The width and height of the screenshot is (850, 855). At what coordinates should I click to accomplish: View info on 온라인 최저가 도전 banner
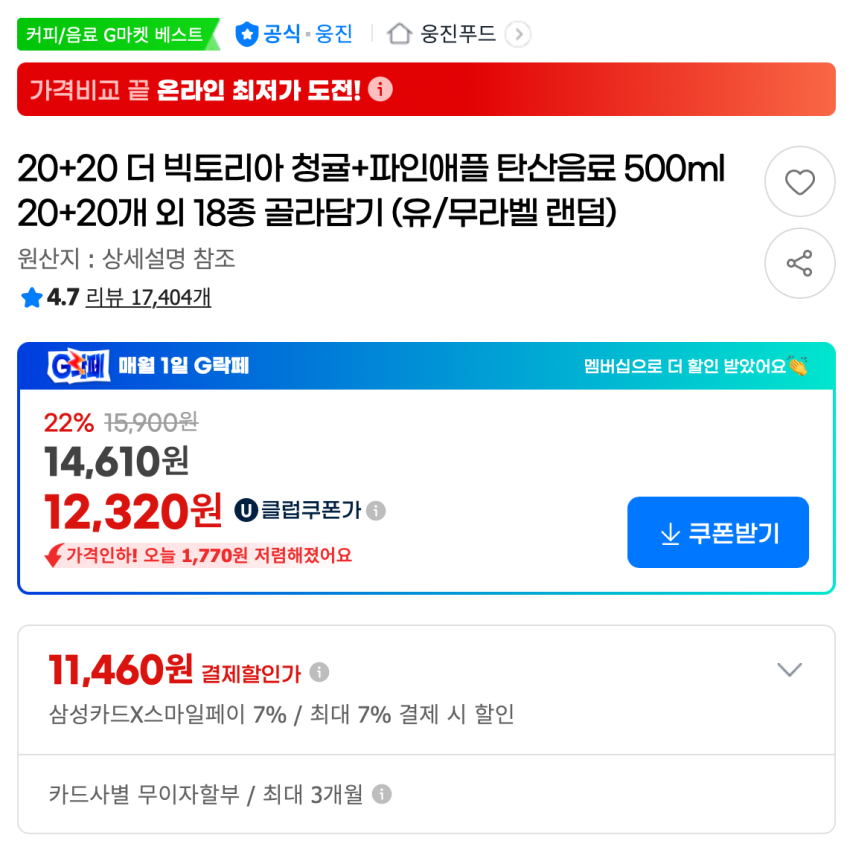coord(380,89)
